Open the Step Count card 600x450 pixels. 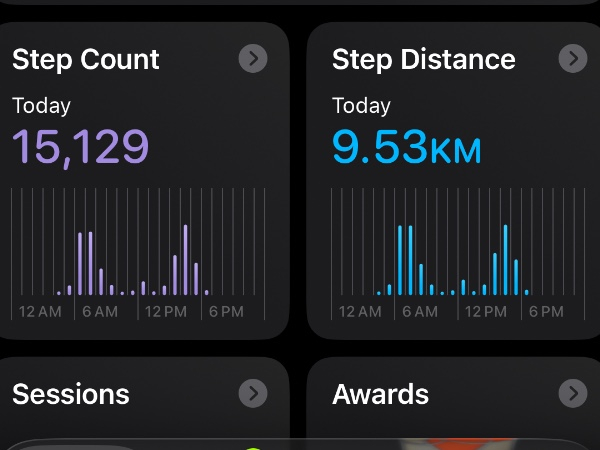coord(253,59)
